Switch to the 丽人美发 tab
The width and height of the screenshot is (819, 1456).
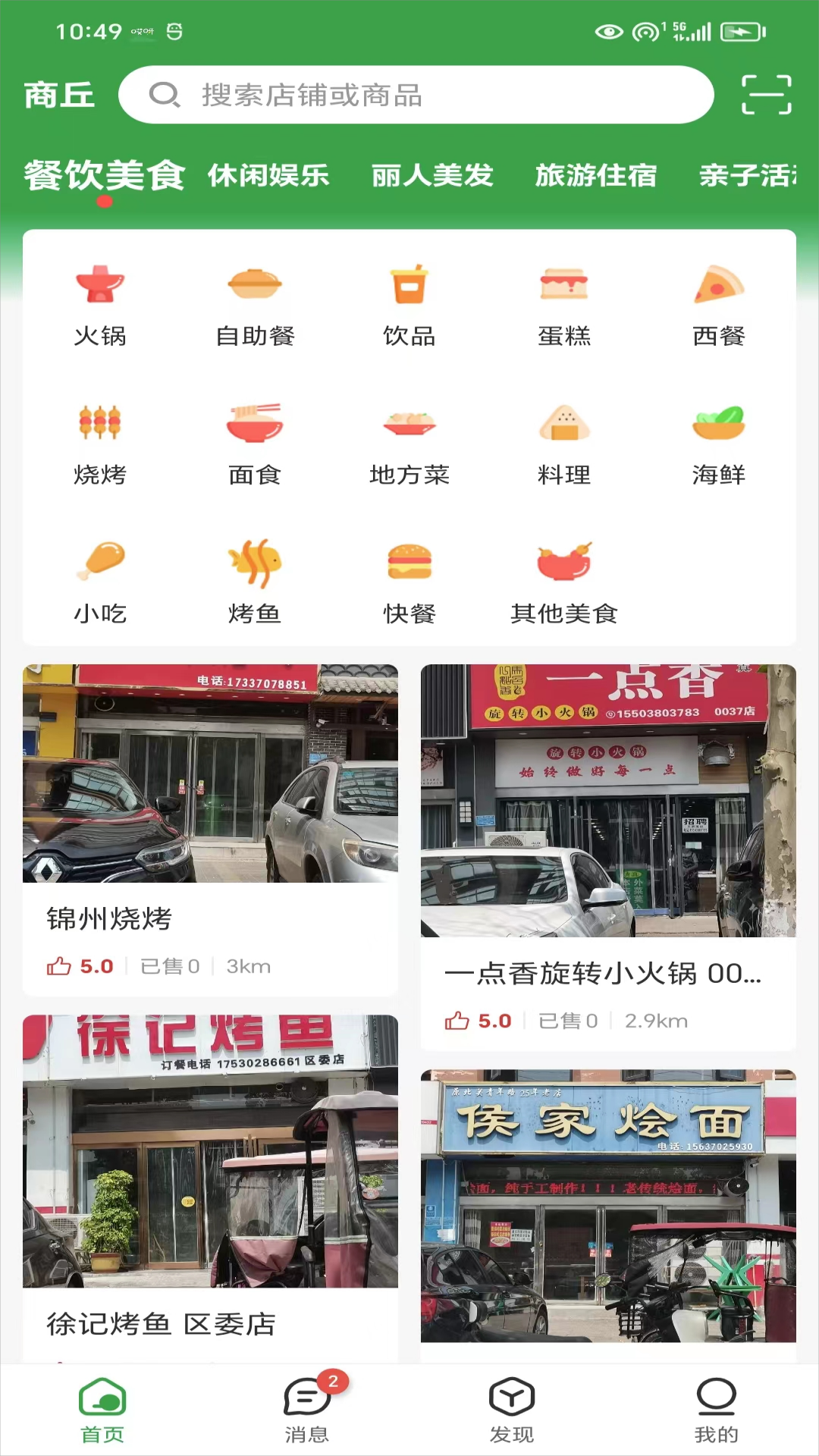coord(432,176)
